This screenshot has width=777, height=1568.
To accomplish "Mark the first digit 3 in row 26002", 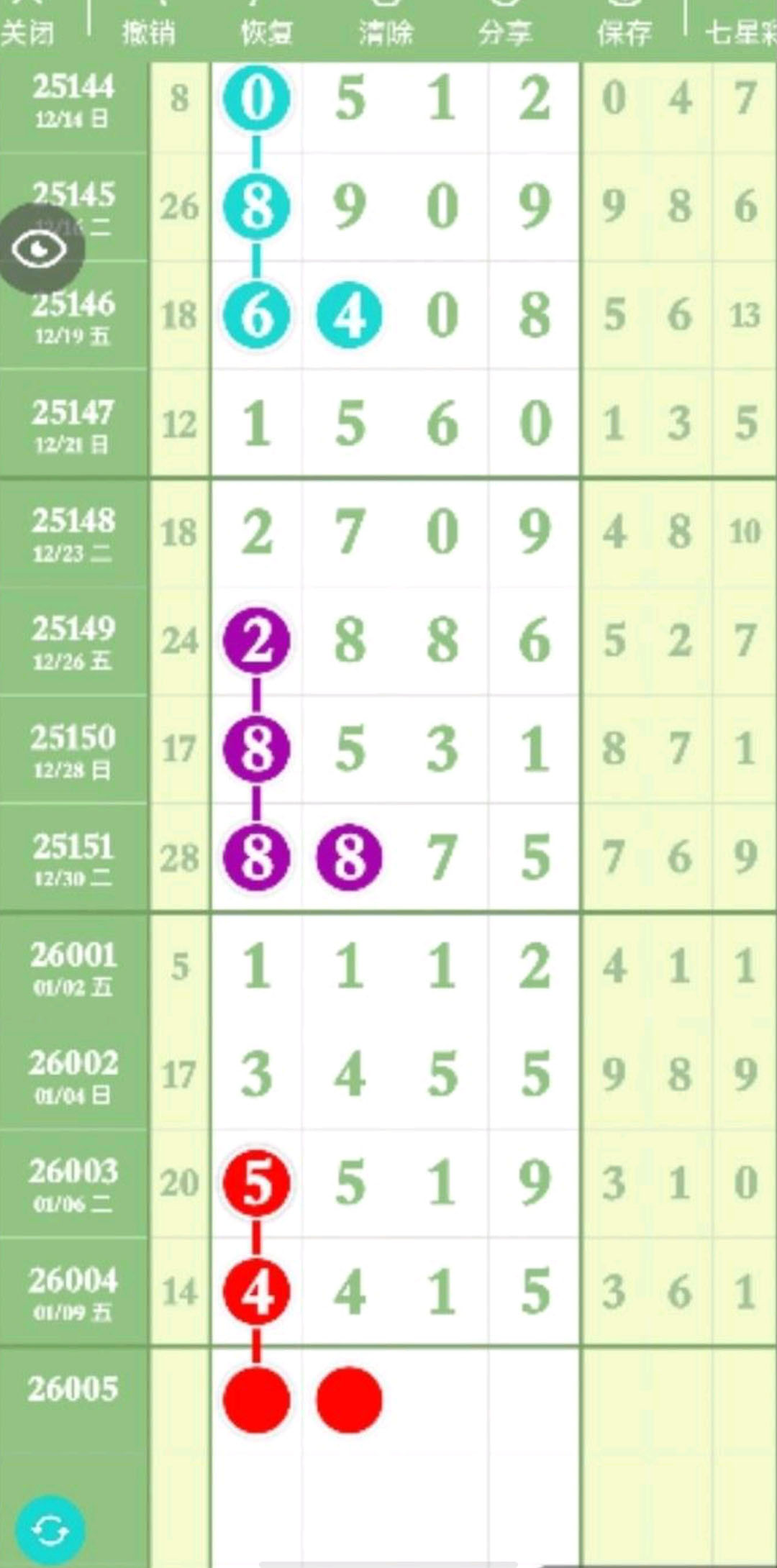I will point(257,1075).
